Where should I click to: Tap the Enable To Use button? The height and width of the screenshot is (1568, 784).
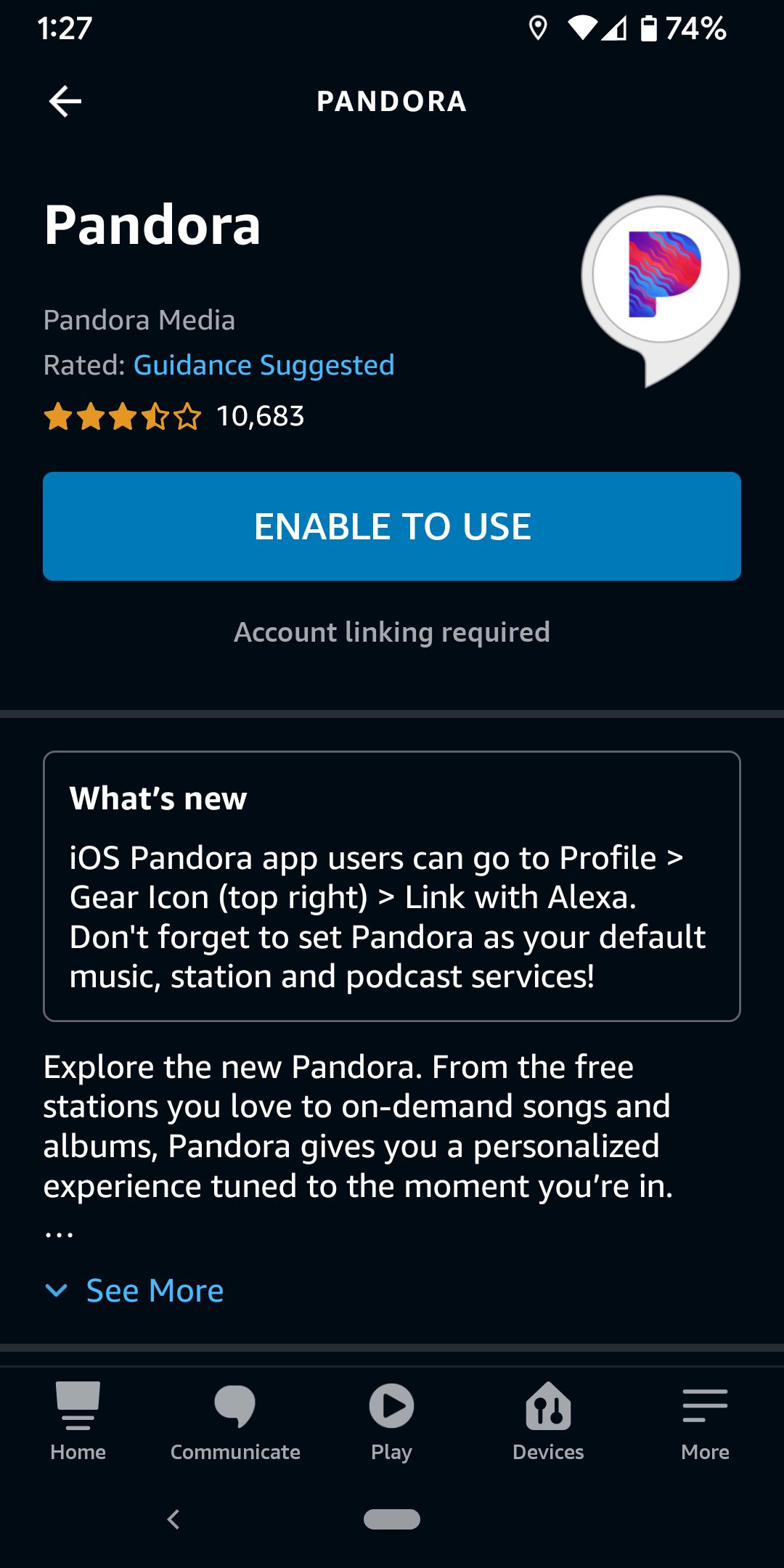pyautogui.click(x=392, y=526)
